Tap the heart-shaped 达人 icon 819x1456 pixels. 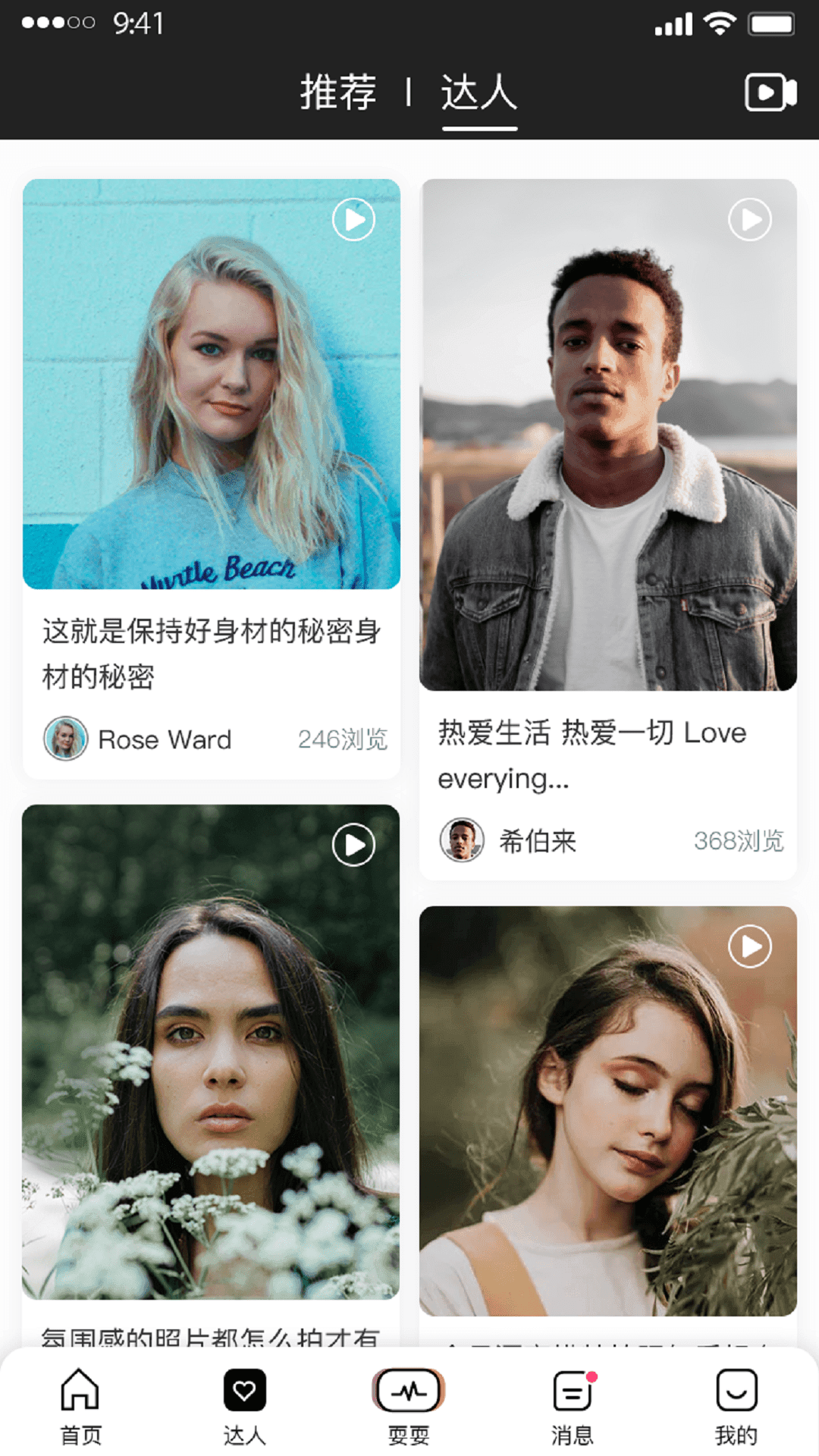[244, 1392]
